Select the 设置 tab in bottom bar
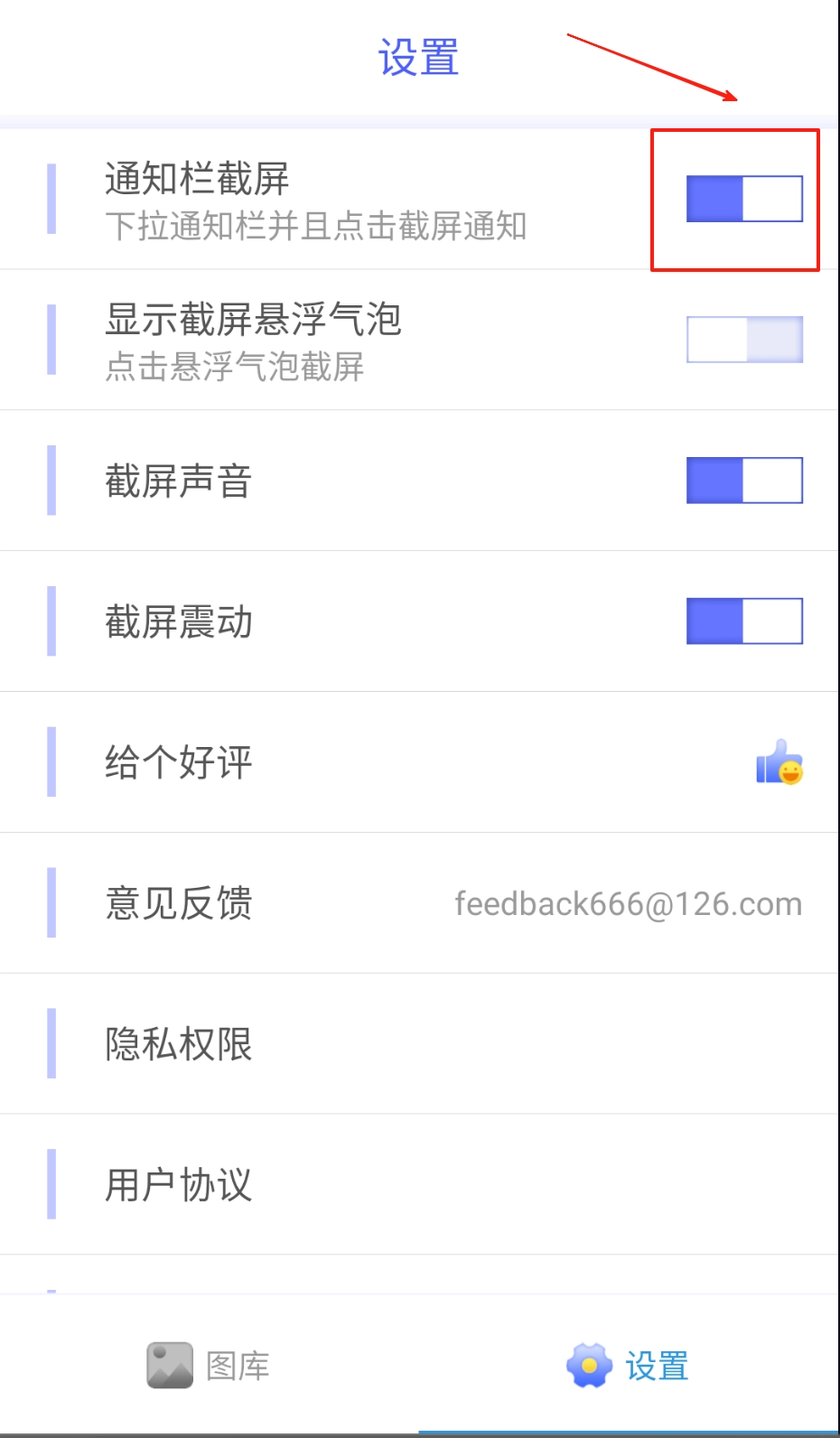The width and height of the screenshot is (840, 1438). [x=629, y=1366]
